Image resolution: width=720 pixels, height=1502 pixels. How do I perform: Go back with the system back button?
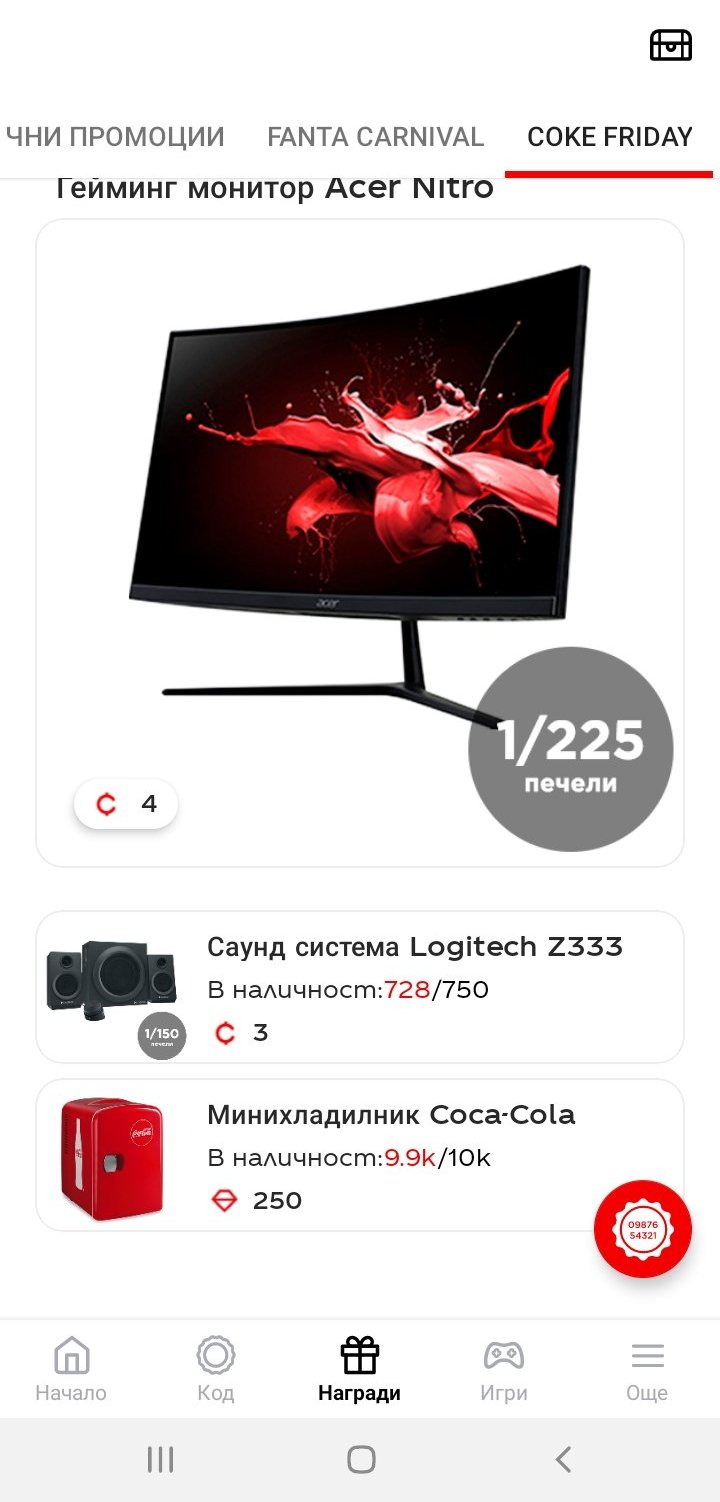pos(563,1459)
